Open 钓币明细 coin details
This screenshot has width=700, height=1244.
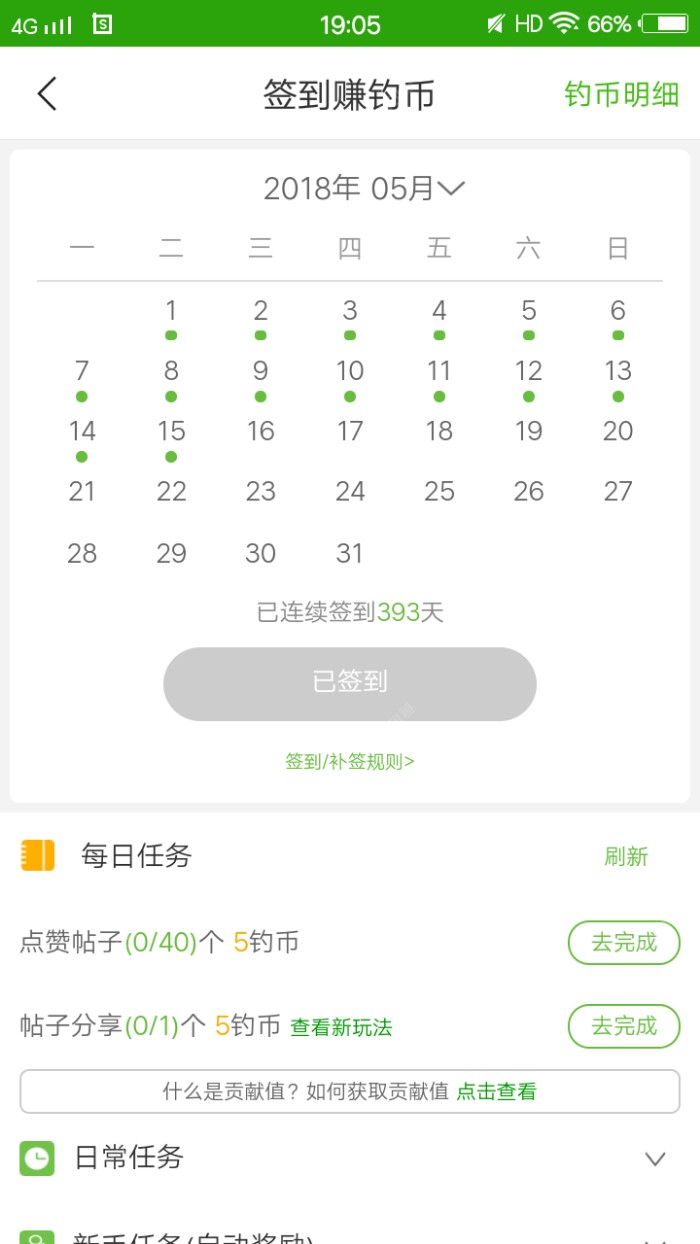point(621,95)
